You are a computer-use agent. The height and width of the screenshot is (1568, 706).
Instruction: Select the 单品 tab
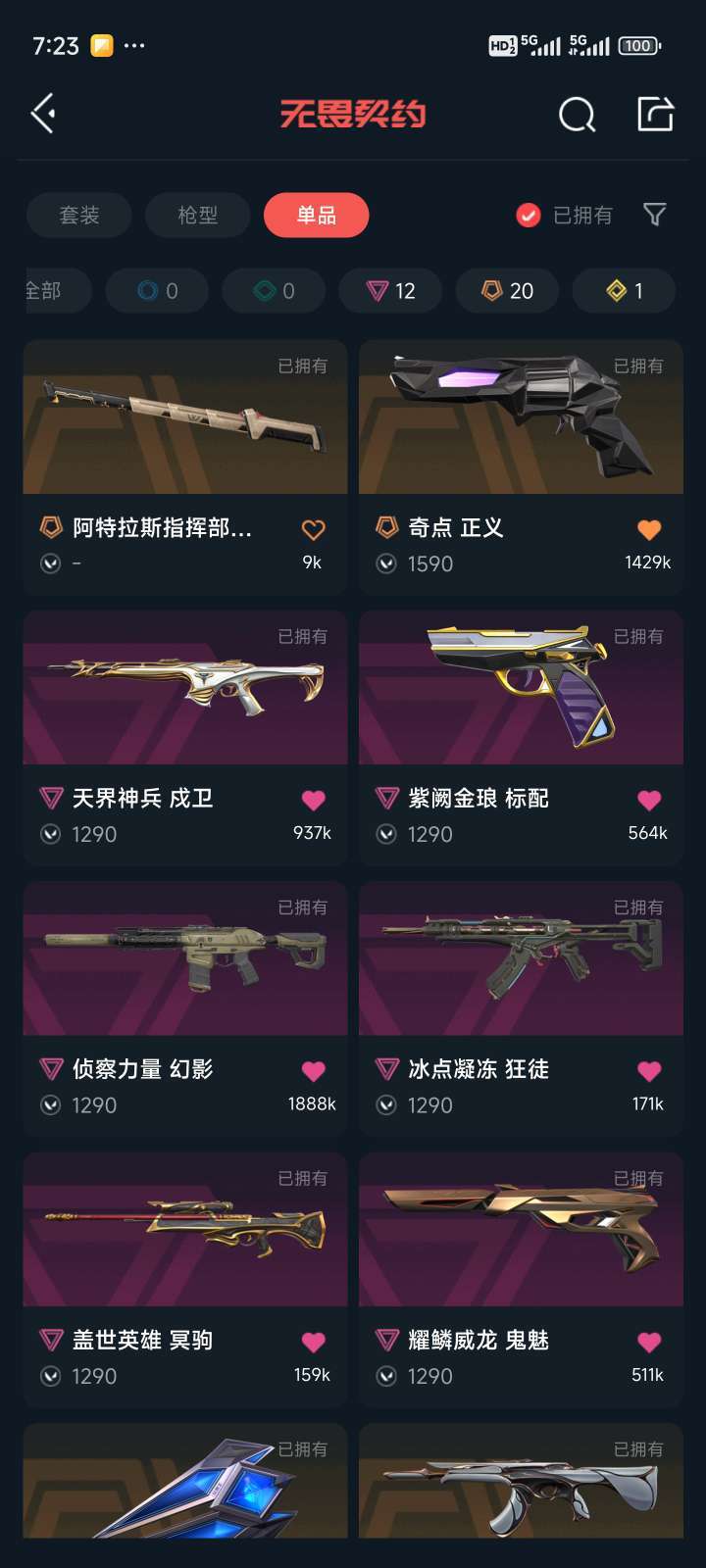point(316,215)
